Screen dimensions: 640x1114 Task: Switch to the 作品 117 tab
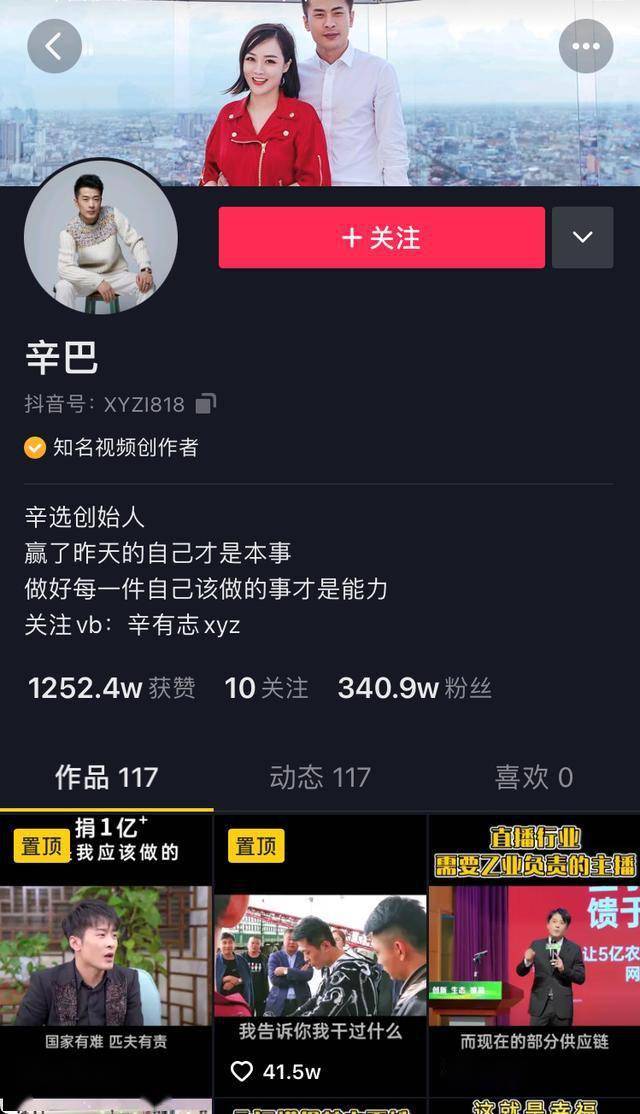pos(106,777)
